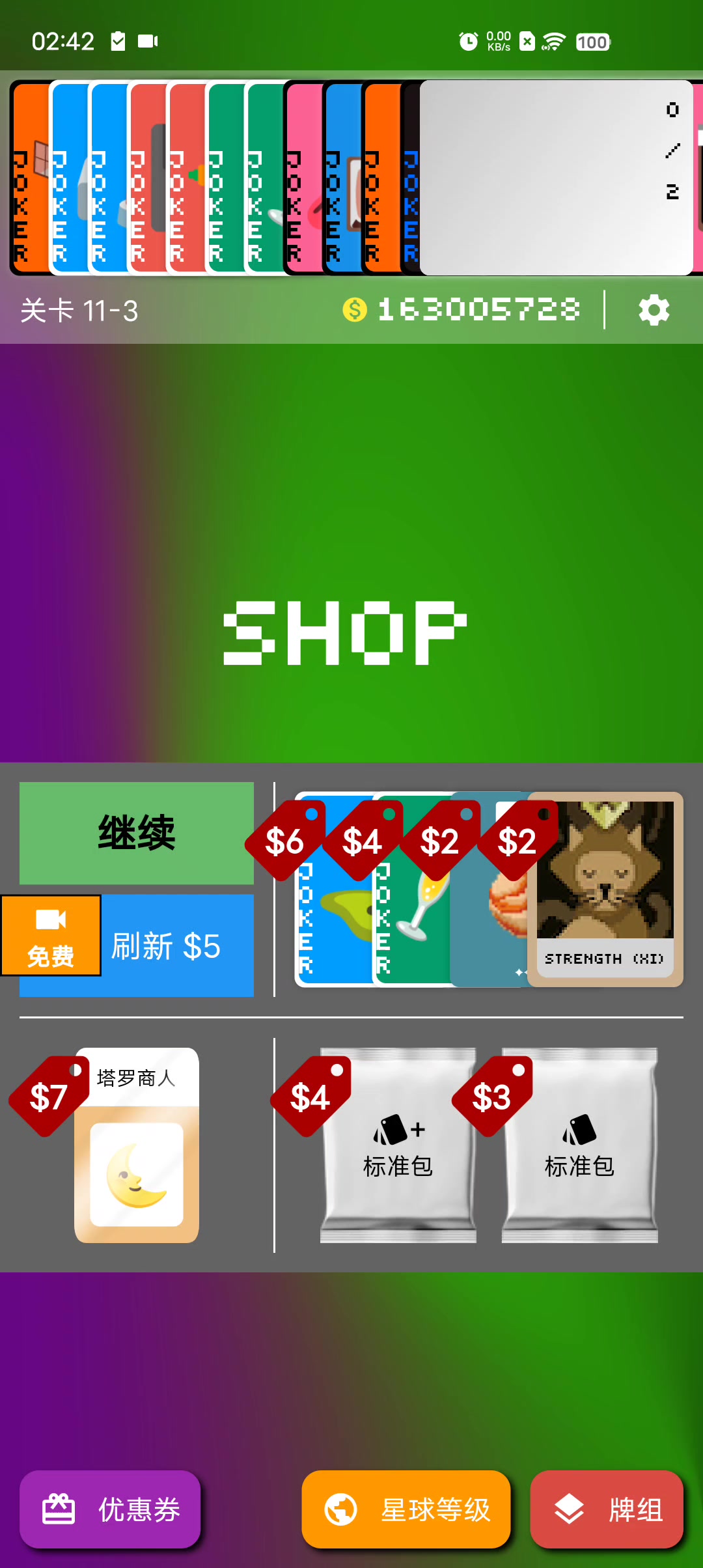Image resolution: width=703 pixels, height=1568 pixels.
Task: Select the $4 green champagne joker card
Action: pyautogui.click(x=411, y=889)
